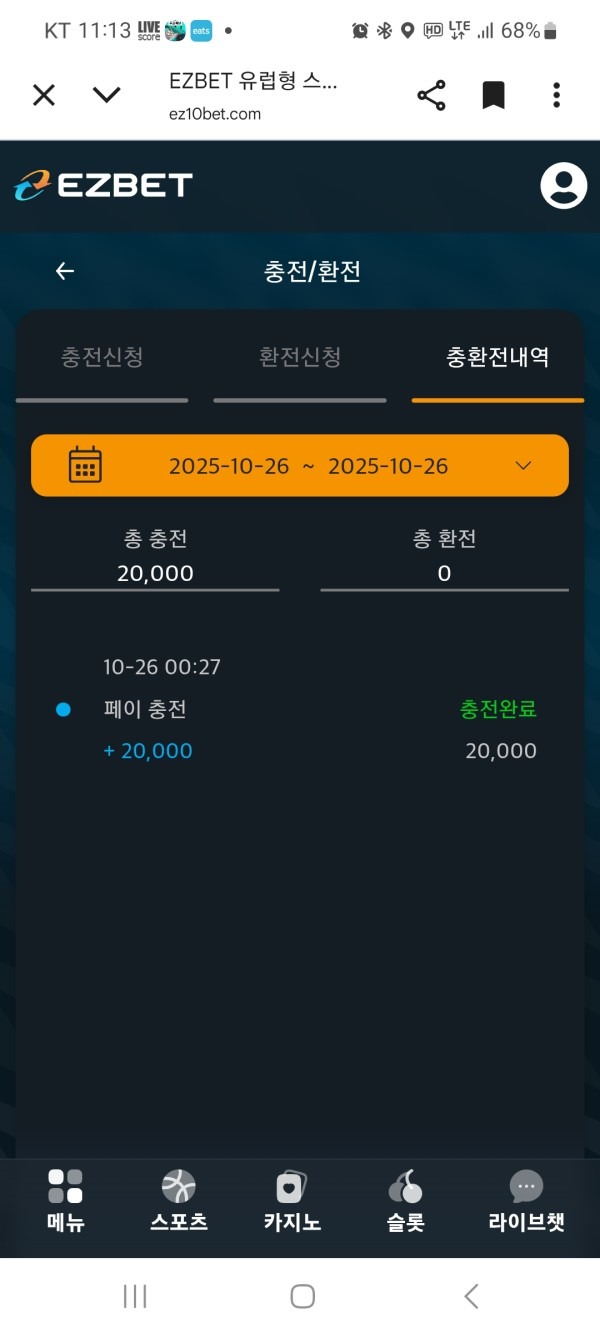
Task: Open 라이브챗 live chat
Action: pyautogui.click(x=526, y=1201)
